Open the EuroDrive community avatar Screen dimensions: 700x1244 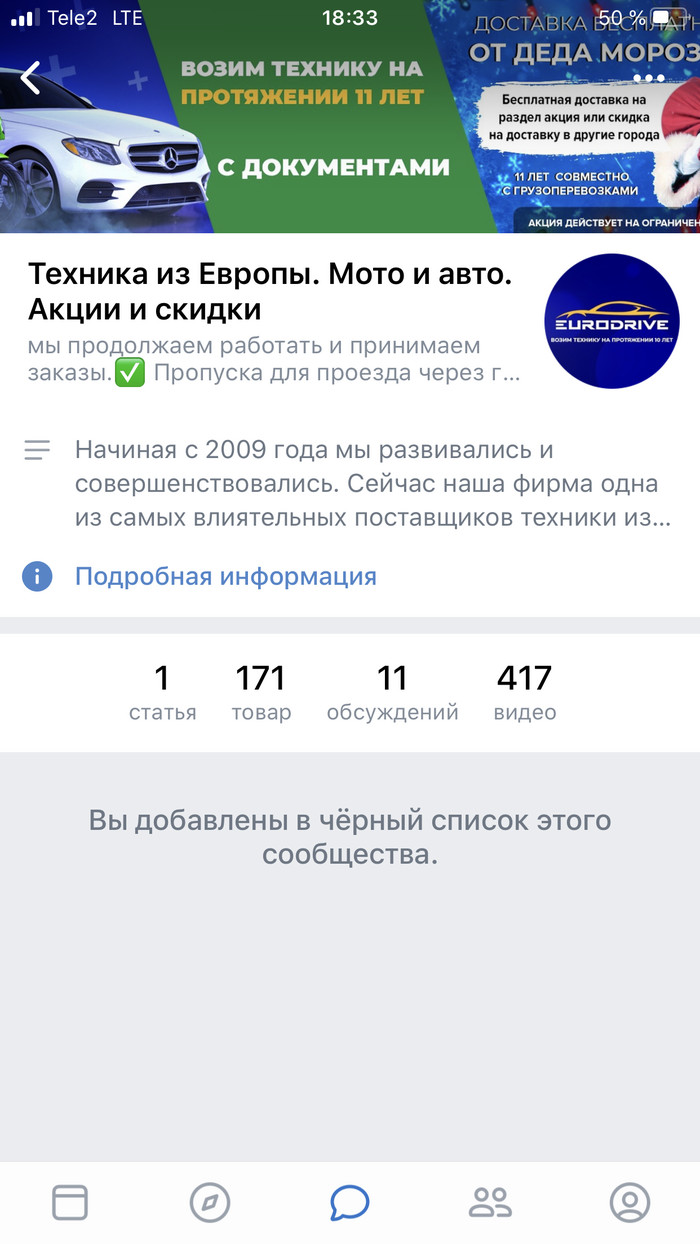click(x=613, y=321)
